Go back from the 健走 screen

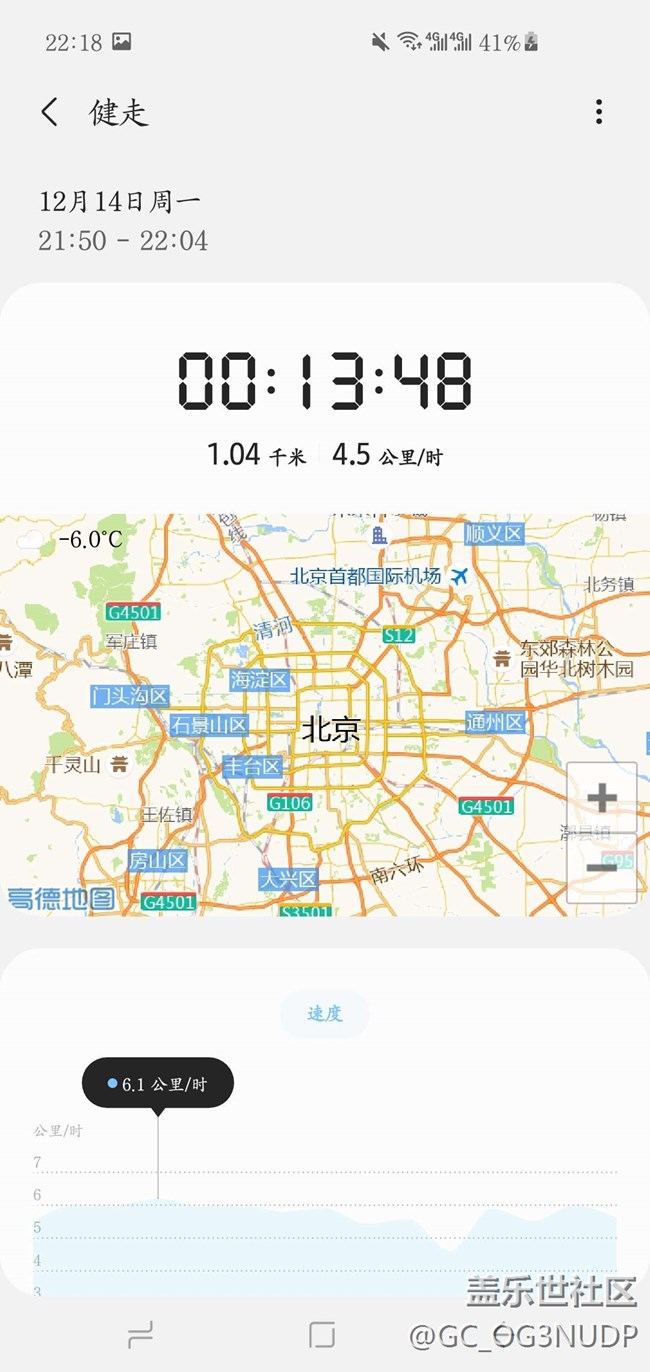tap(50, 112)
